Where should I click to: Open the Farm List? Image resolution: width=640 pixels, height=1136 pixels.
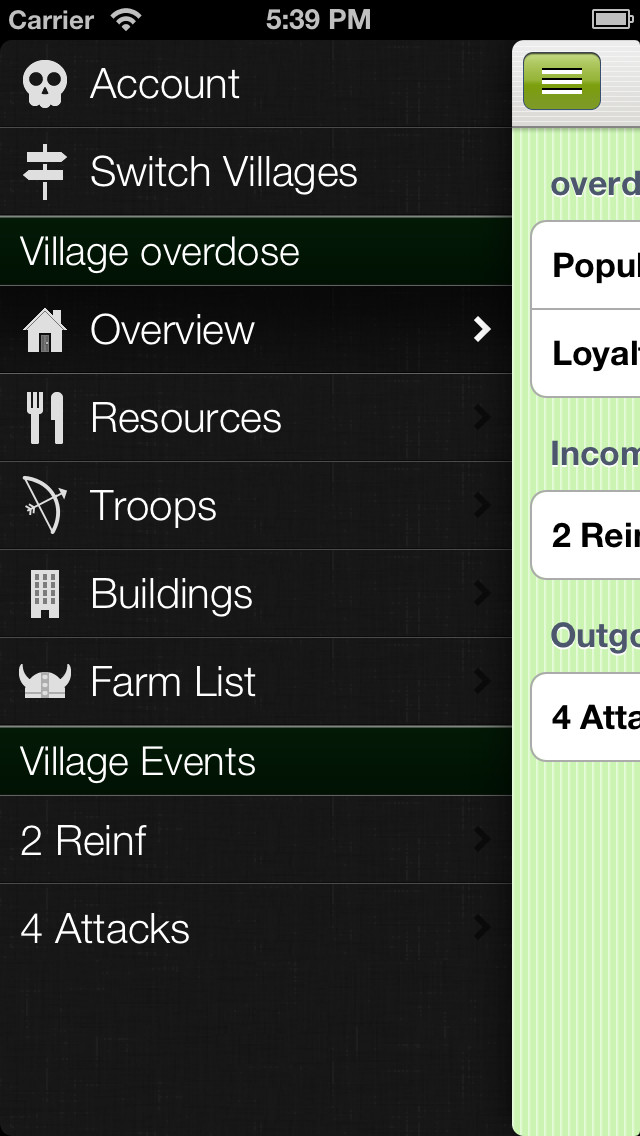[256, 682]
